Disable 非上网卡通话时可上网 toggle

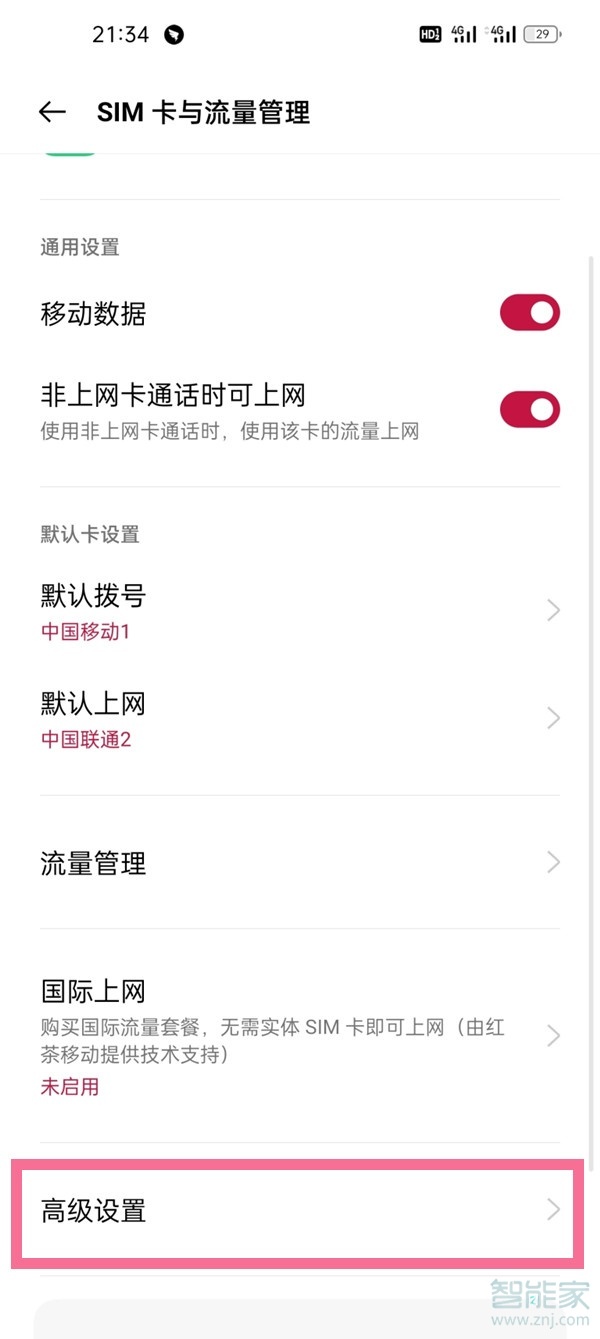click(x=530, y=409)
